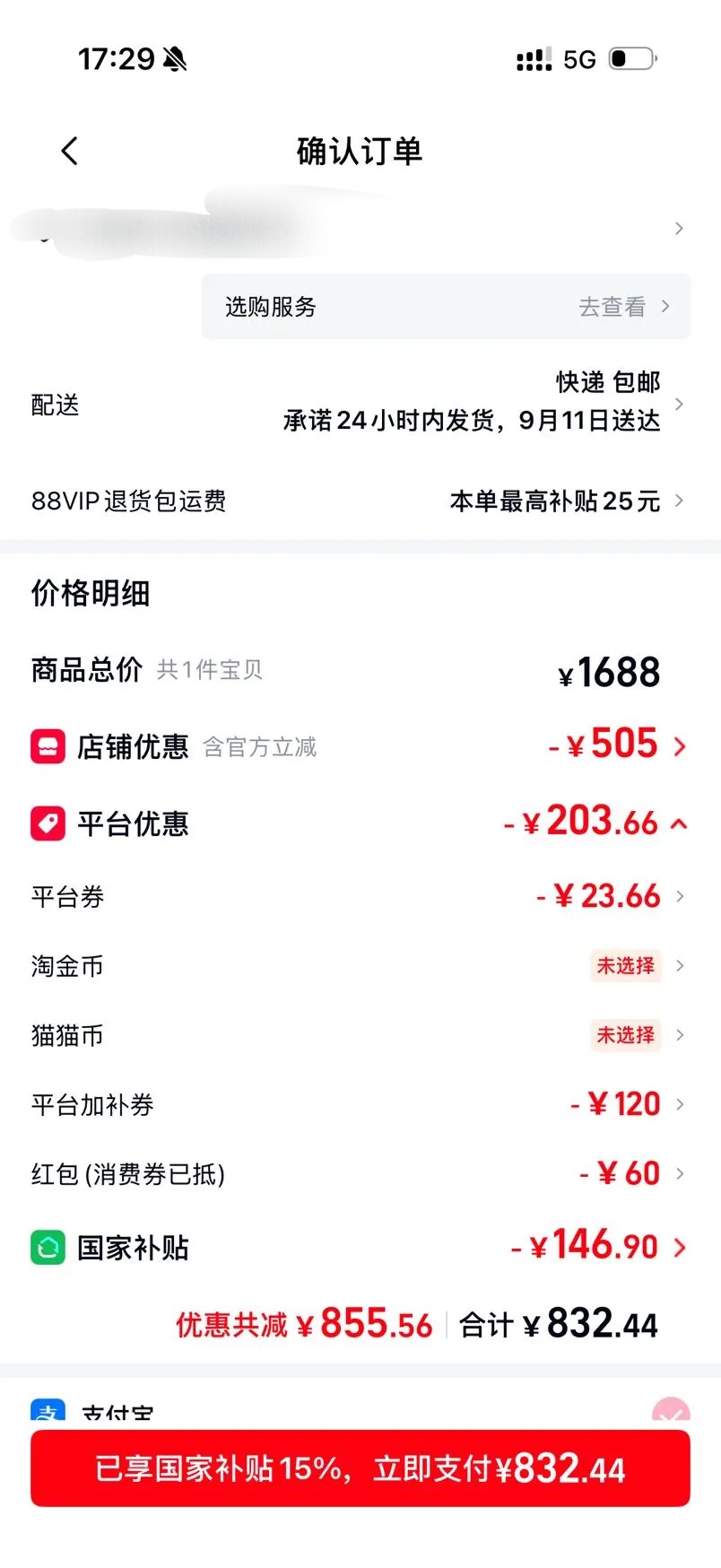
Task: Open the 店铺优惠 discount details
Action: [x=360, y=746]
